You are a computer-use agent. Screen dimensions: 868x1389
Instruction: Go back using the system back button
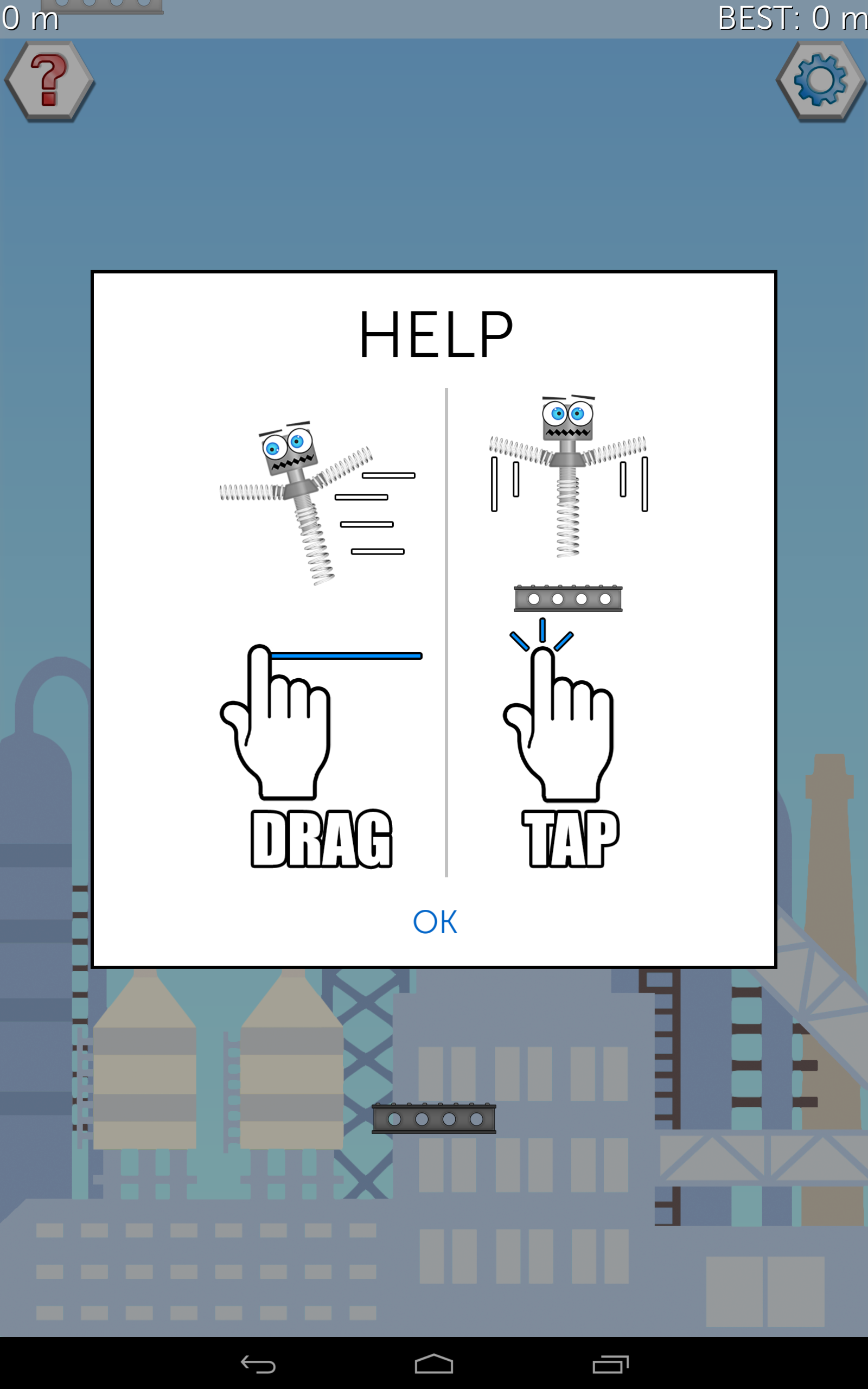point(258,1365)
